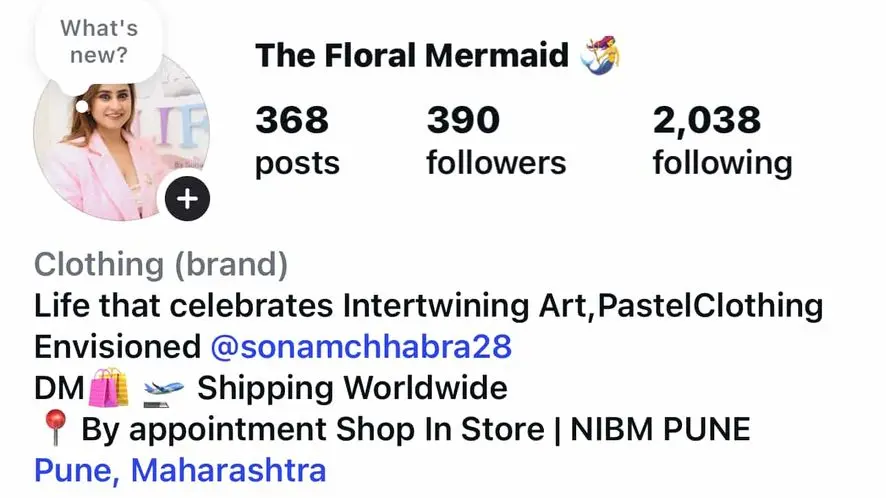Open the 390 followers list
The height and width of the screenshot is (498, 886).
[x=495, y=141]
